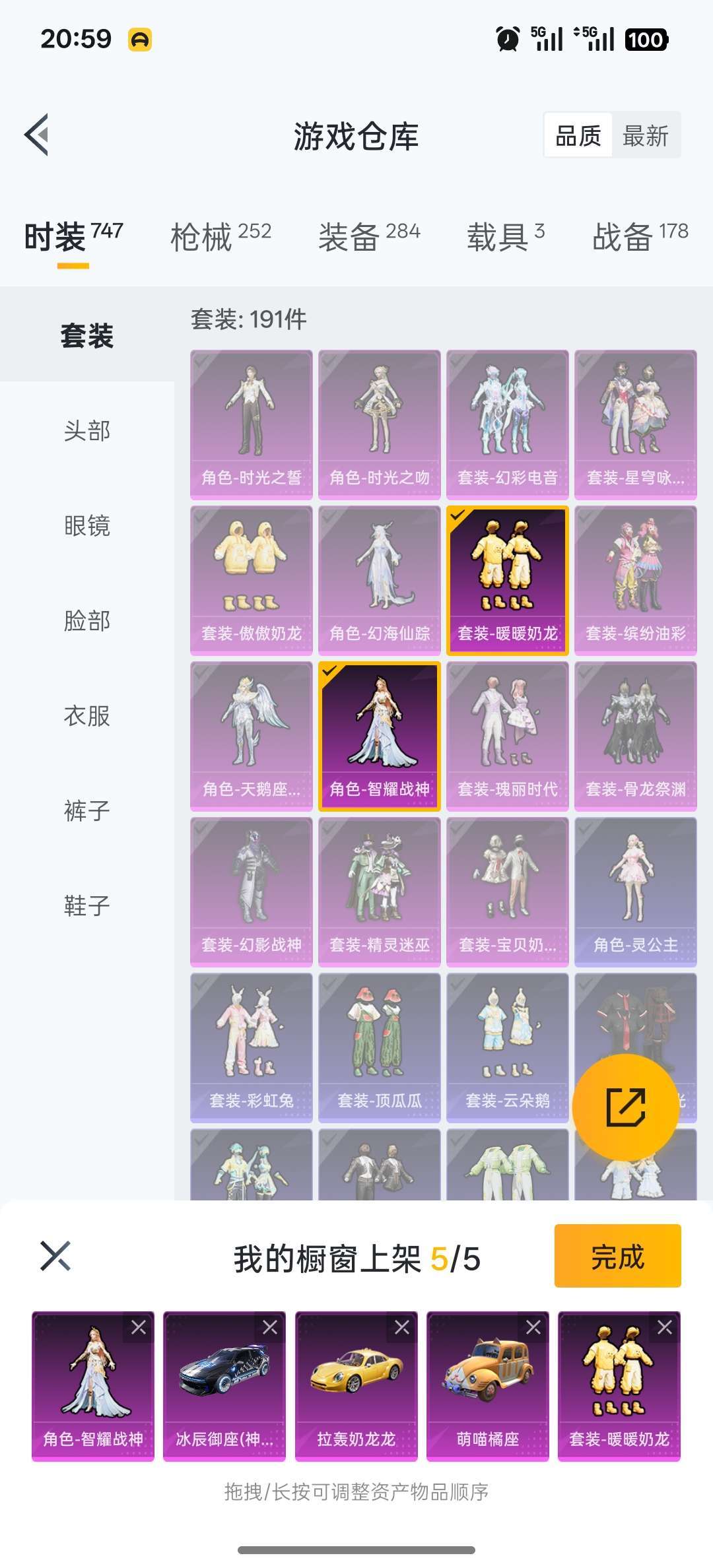
Task: Deselect 角色-智耀战神 in the grid
Action: pyautogui.click(x=380, y=736)
